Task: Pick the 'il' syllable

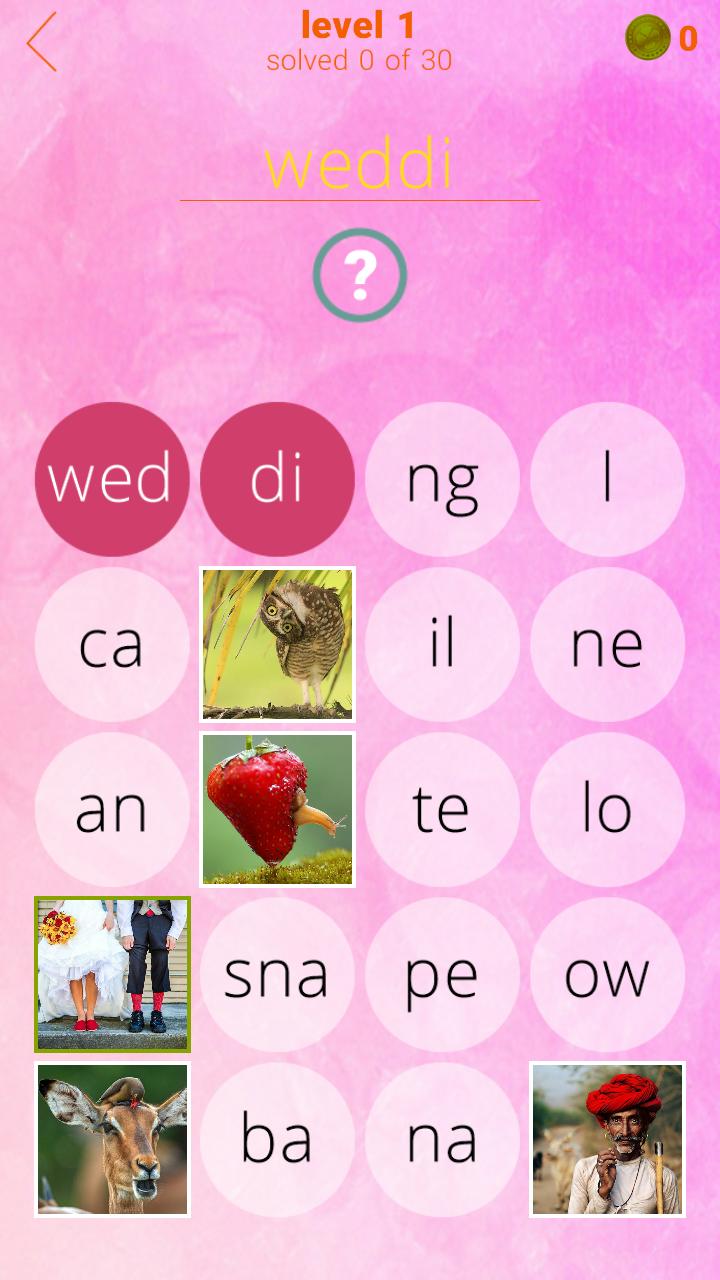Action: (x=442, y=645)
